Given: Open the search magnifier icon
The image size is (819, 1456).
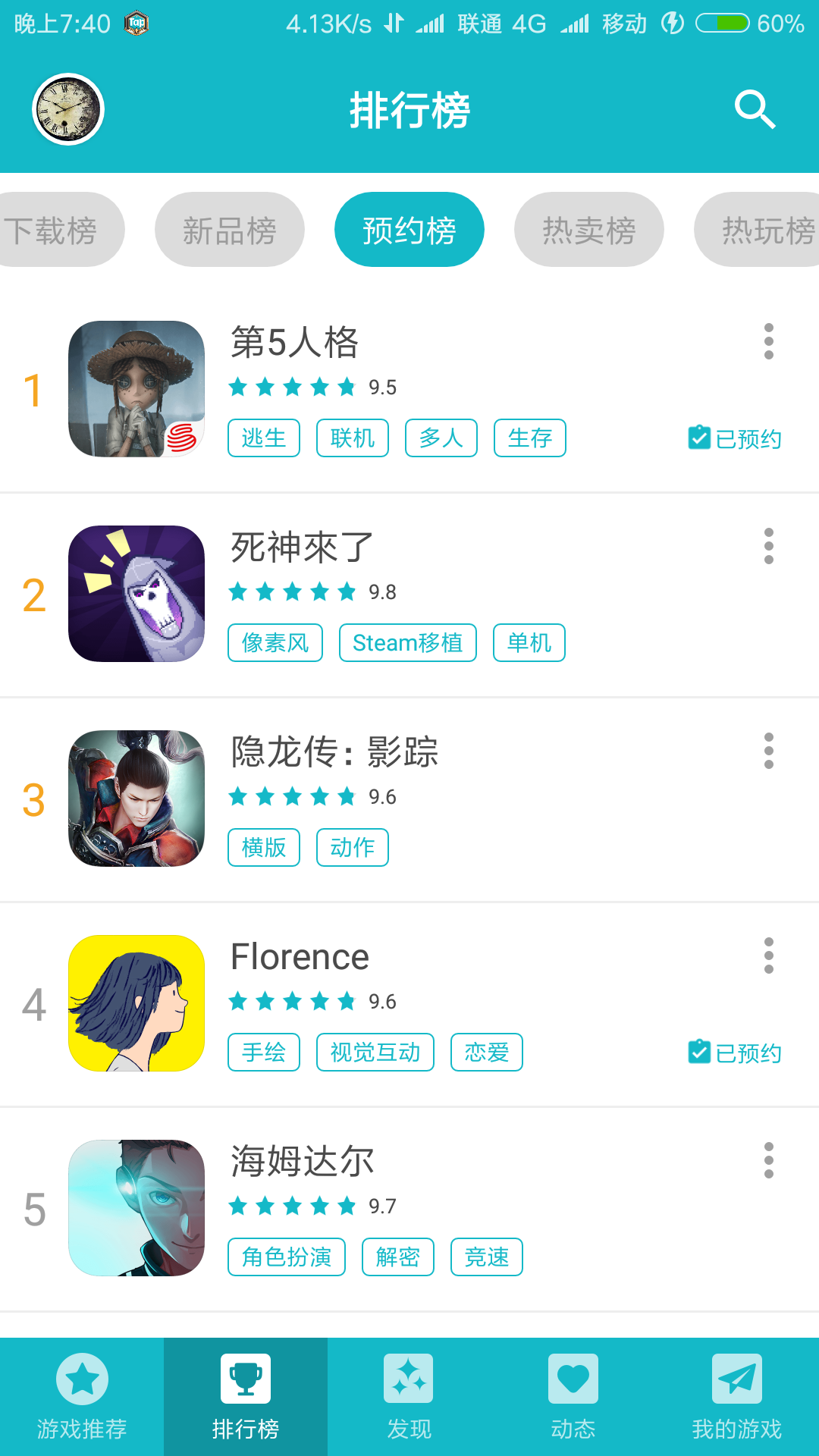Looking at the screenshot, I should 755,110.
